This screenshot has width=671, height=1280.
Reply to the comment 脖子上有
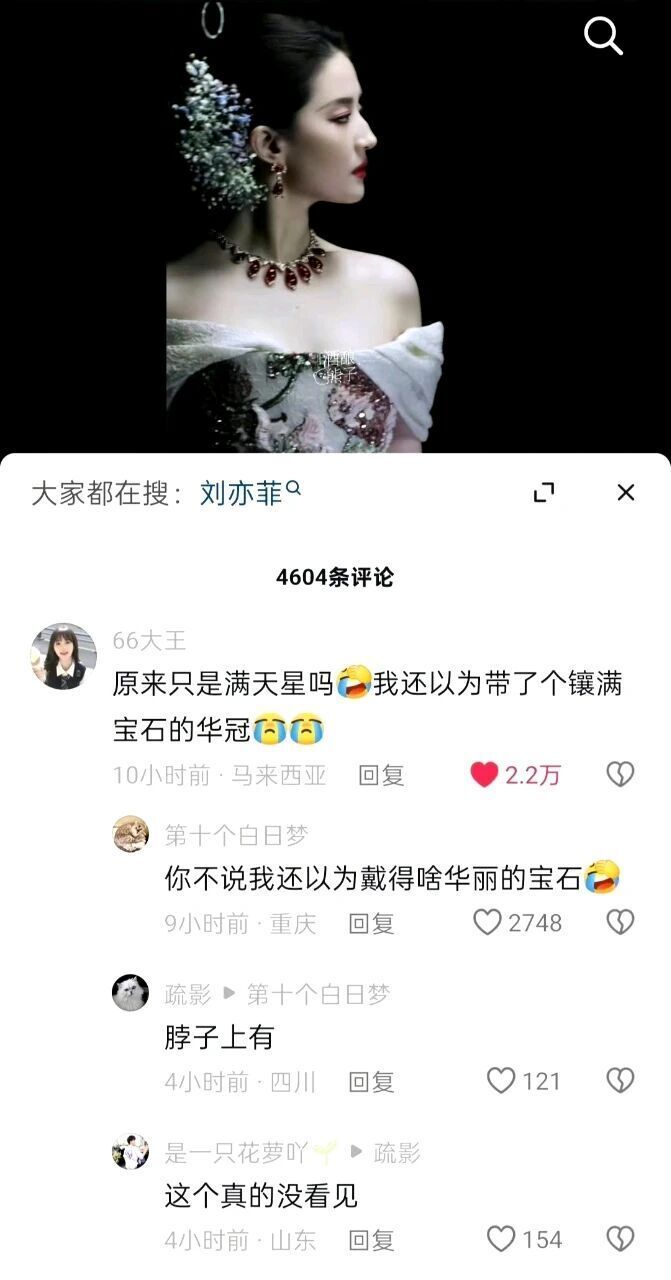pos(371,1081)
